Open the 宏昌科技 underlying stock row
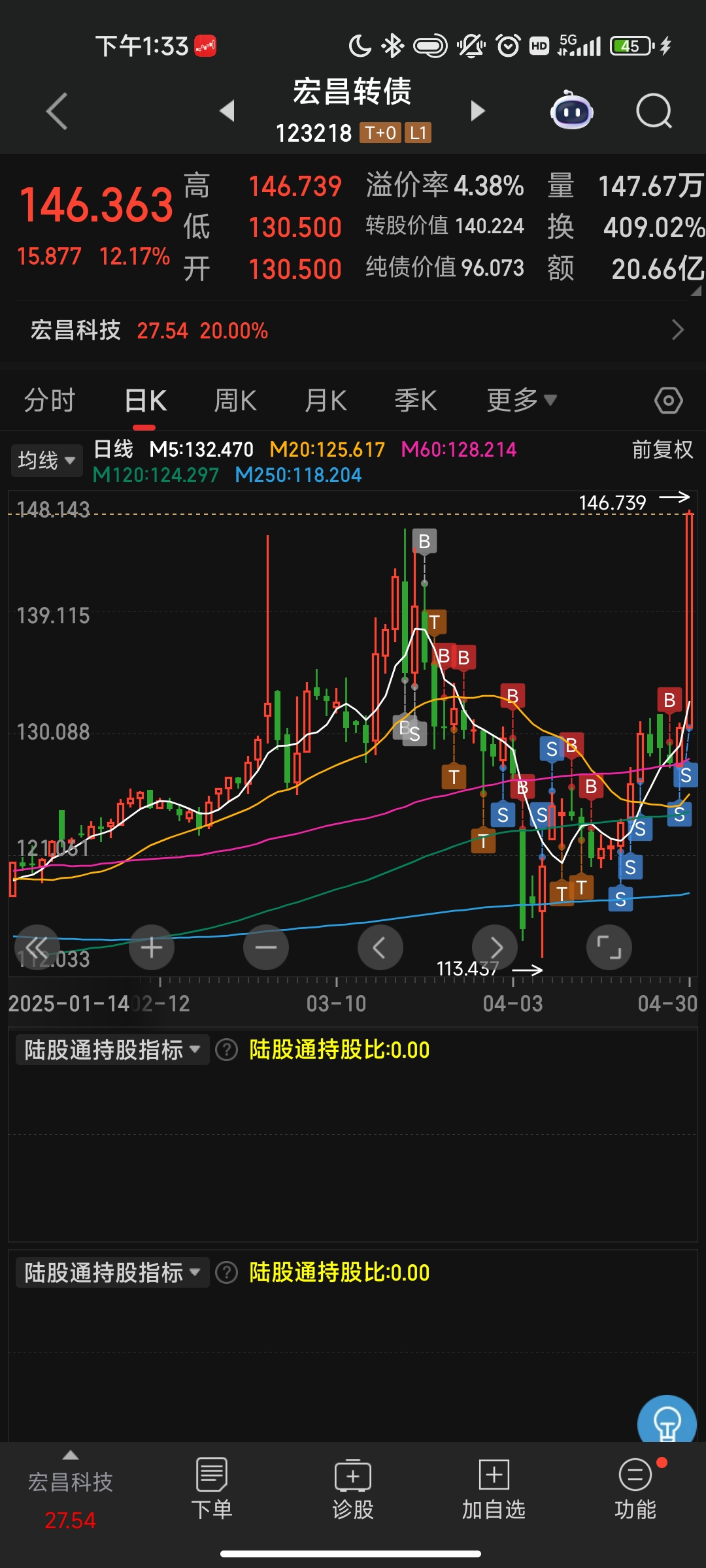706x1568 pixels. coord(353,331)
